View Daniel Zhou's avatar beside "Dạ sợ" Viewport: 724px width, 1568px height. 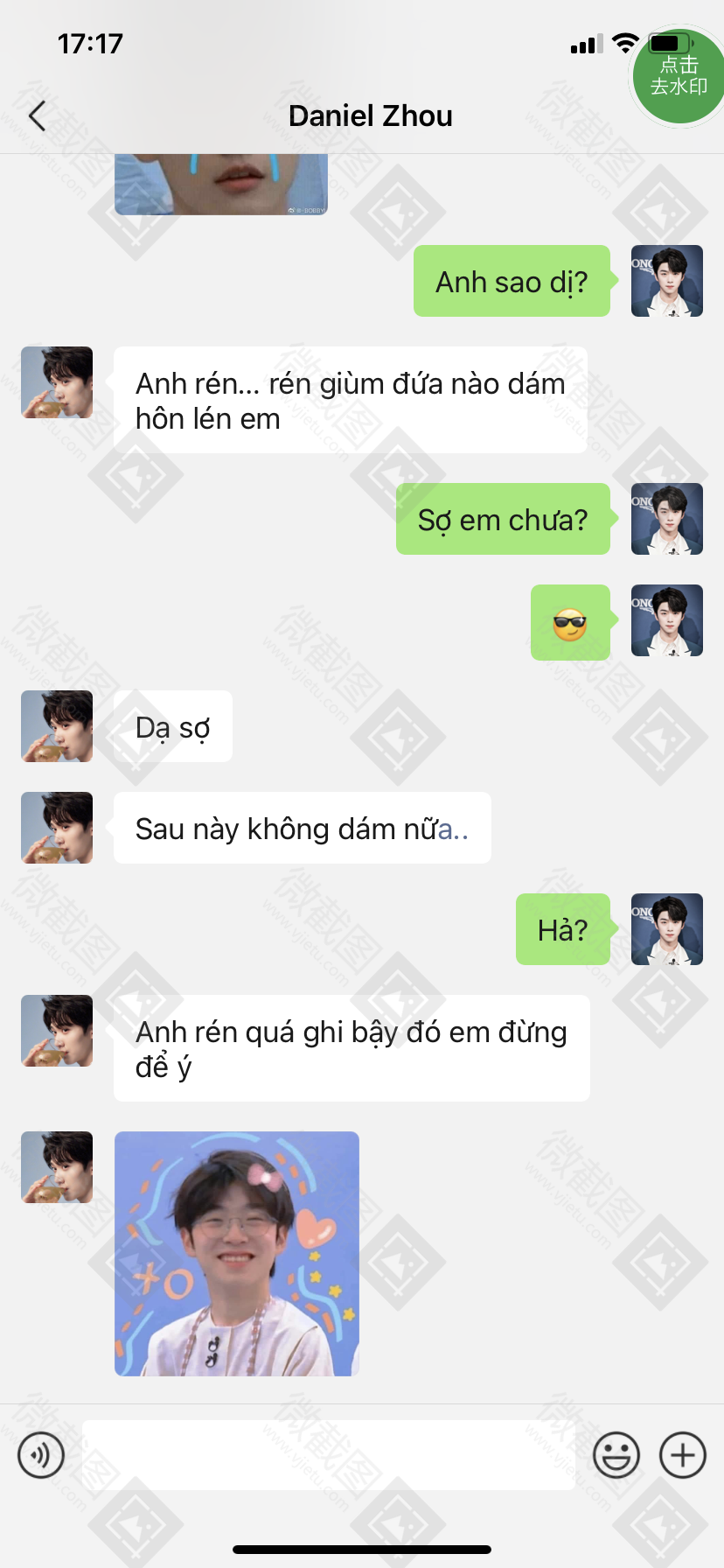(x=57, y=726)
